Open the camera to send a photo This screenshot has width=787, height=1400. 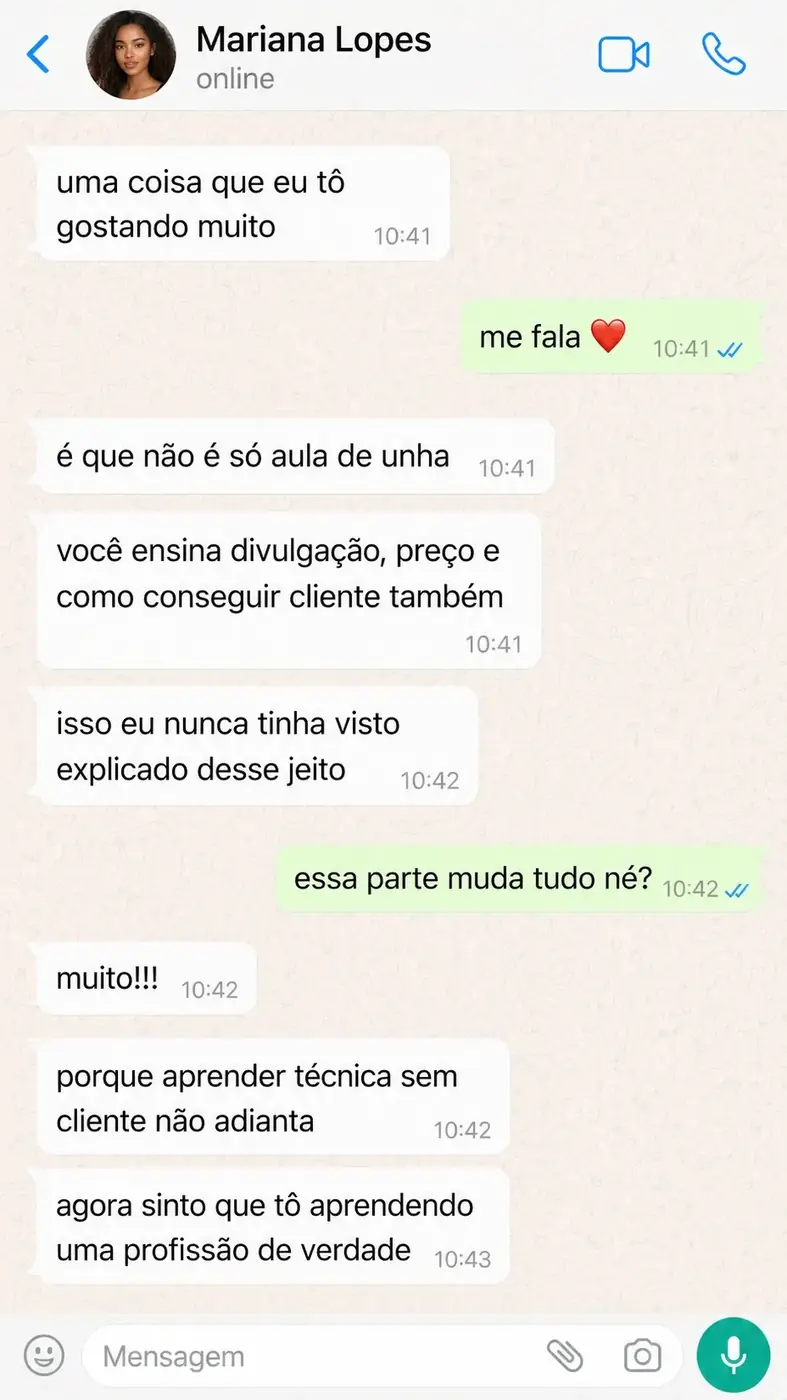(643, 1355)
